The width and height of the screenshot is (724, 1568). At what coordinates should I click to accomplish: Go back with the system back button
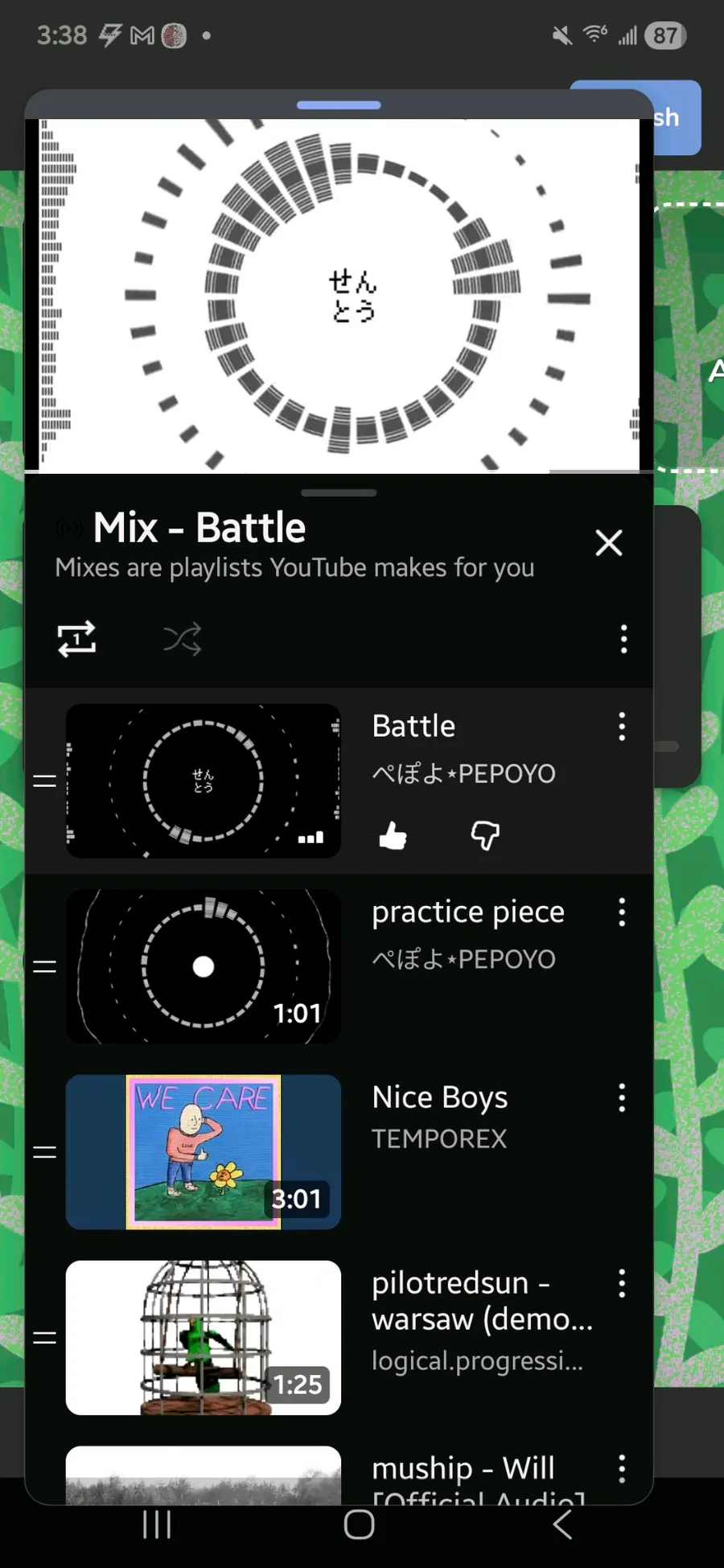[x=562, y=1525]
